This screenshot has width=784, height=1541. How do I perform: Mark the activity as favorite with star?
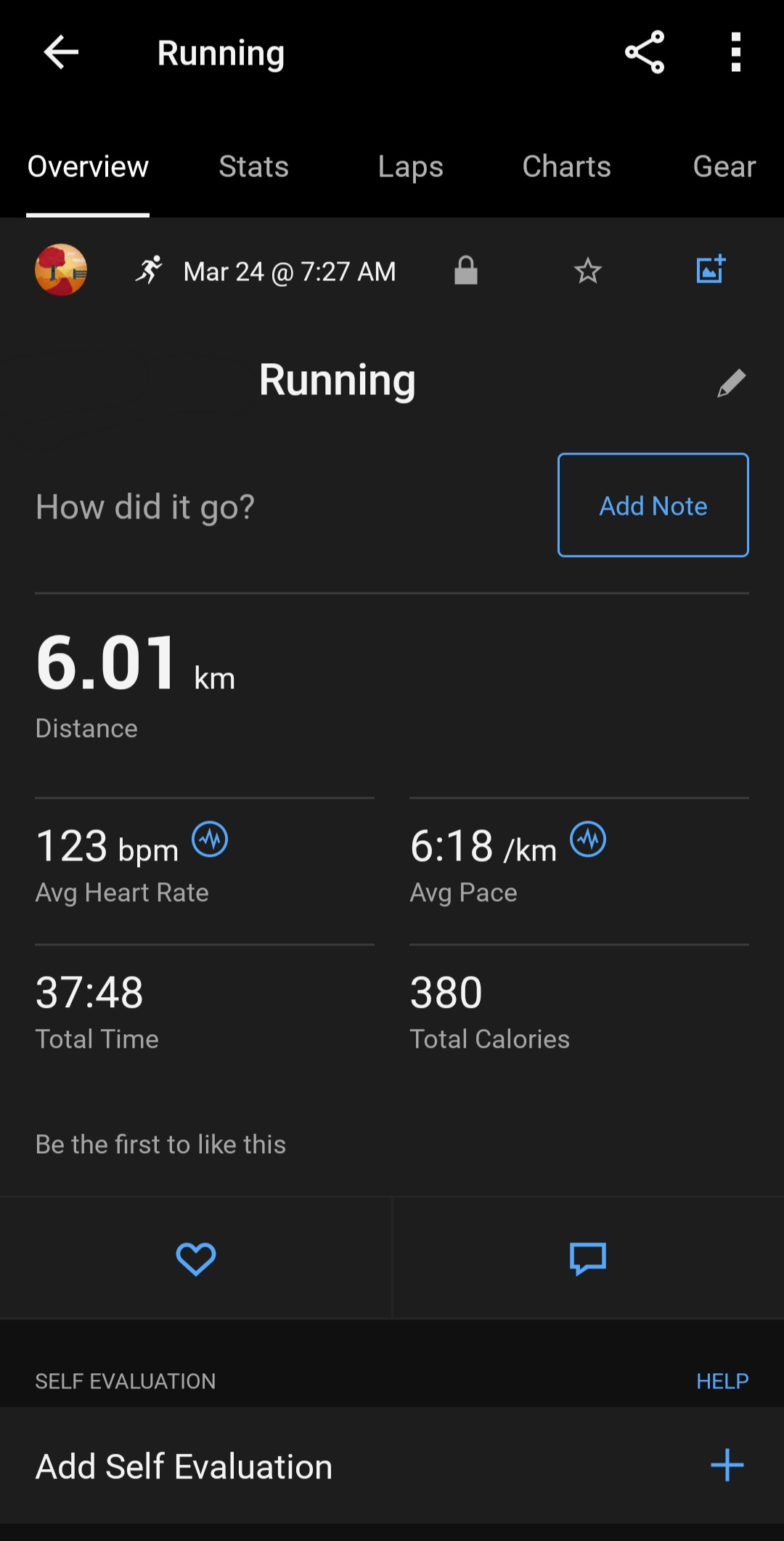click(x=587, y=271)
